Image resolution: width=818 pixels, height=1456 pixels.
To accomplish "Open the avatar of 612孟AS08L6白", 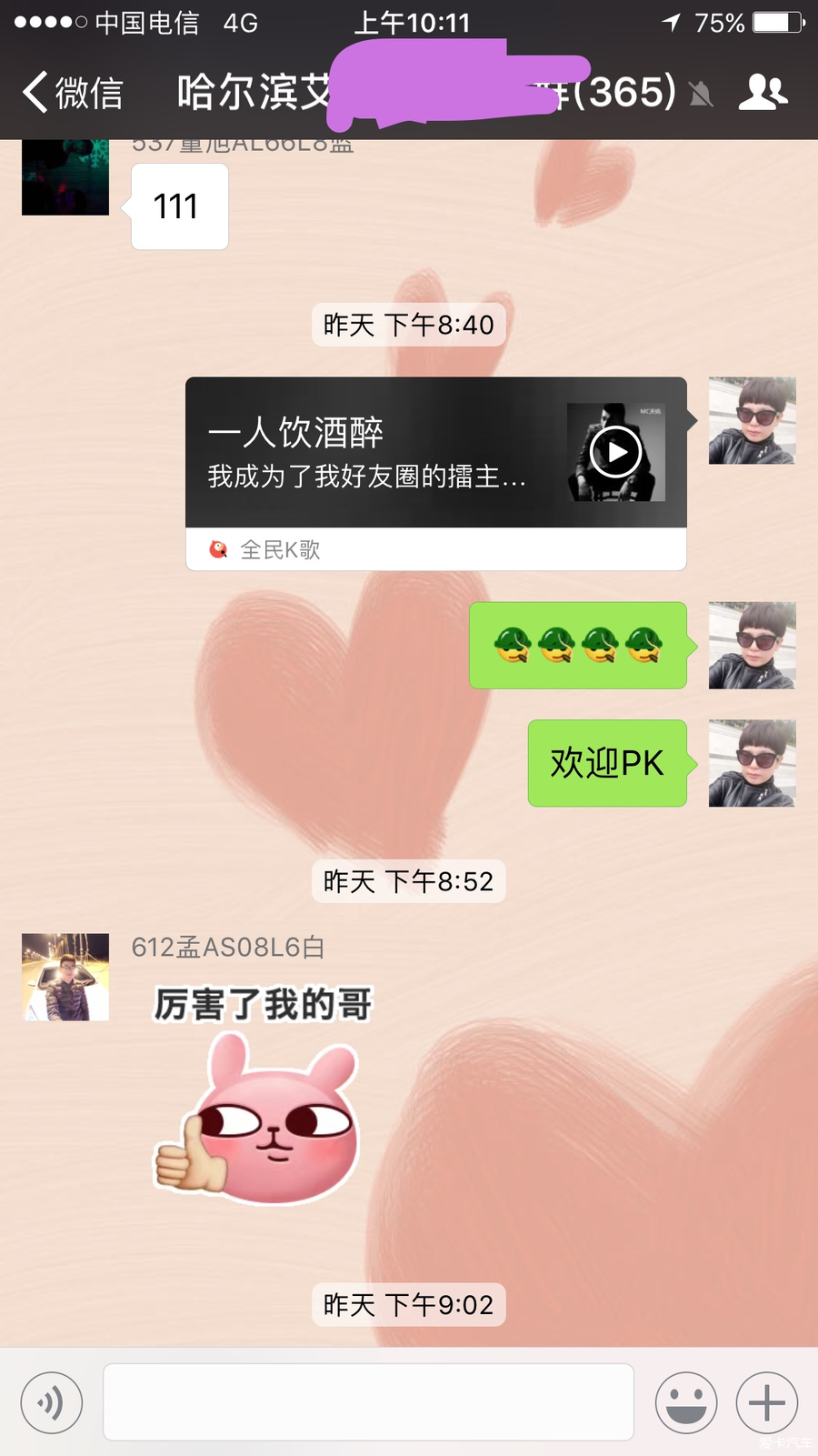I will click(65, 977).
